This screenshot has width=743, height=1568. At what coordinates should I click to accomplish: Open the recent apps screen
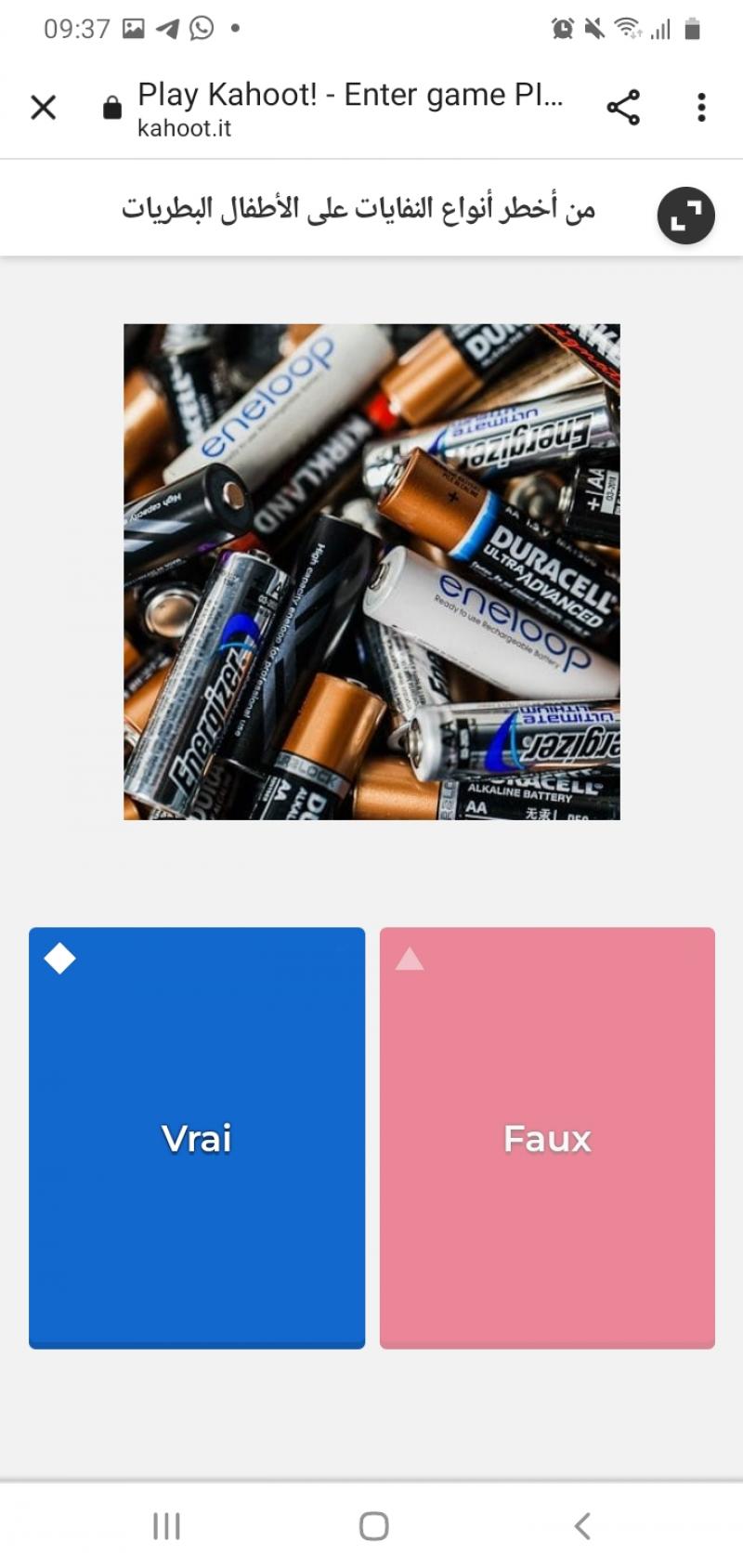click(x=166, y=1525)
